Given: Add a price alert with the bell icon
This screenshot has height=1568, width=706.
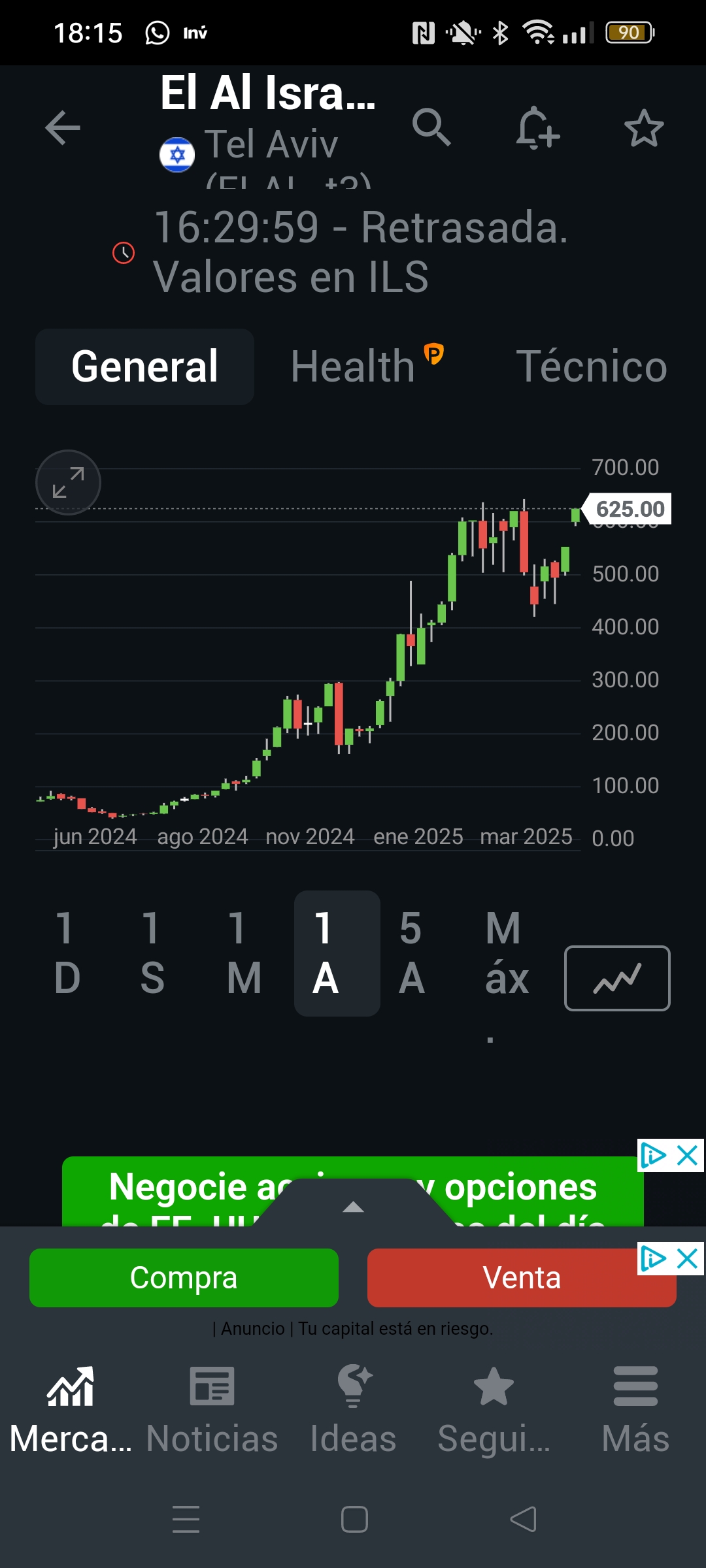Looking at the screenshot, I should (537, 127).
